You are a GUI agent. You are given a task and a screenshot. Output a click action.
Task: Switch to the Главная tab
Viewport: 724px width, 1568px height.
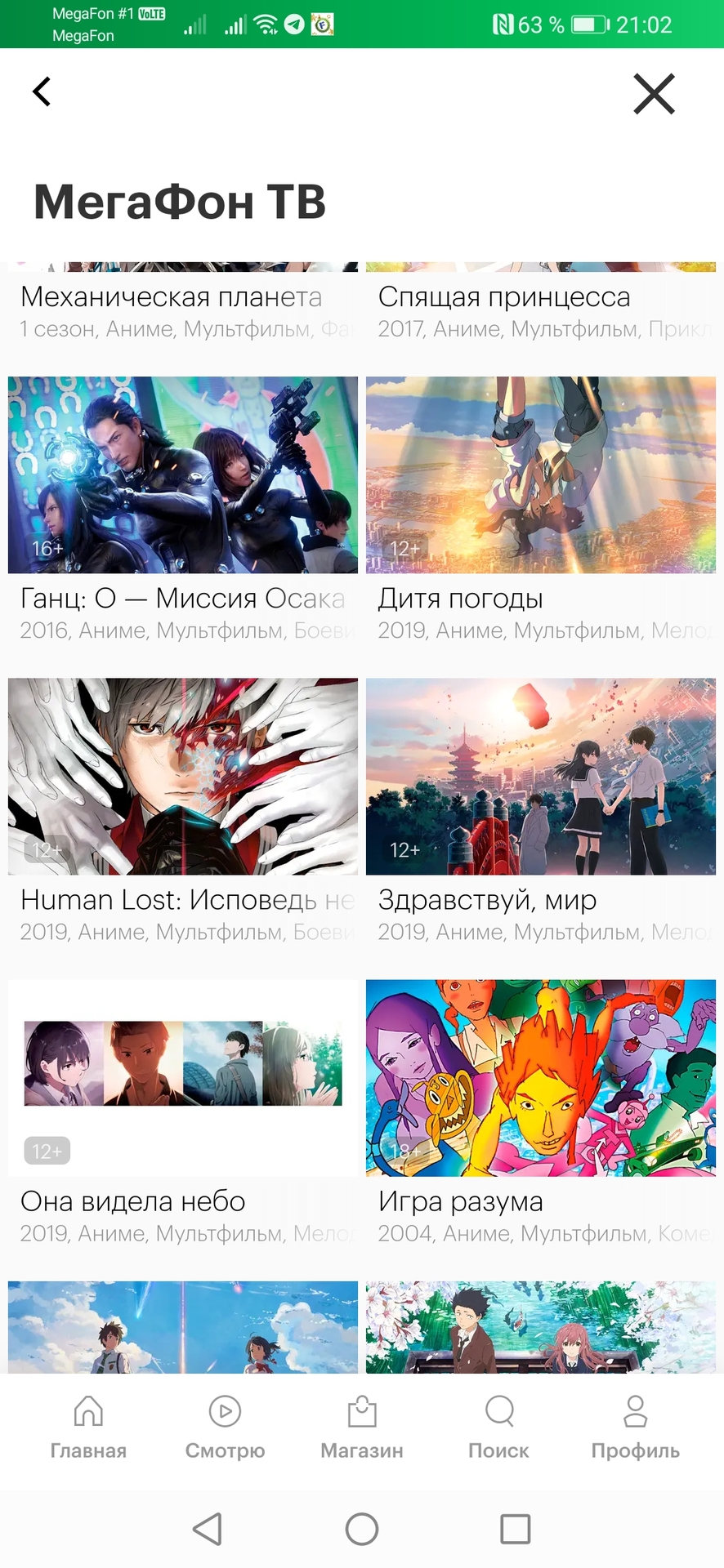(x=88, y=1426)
